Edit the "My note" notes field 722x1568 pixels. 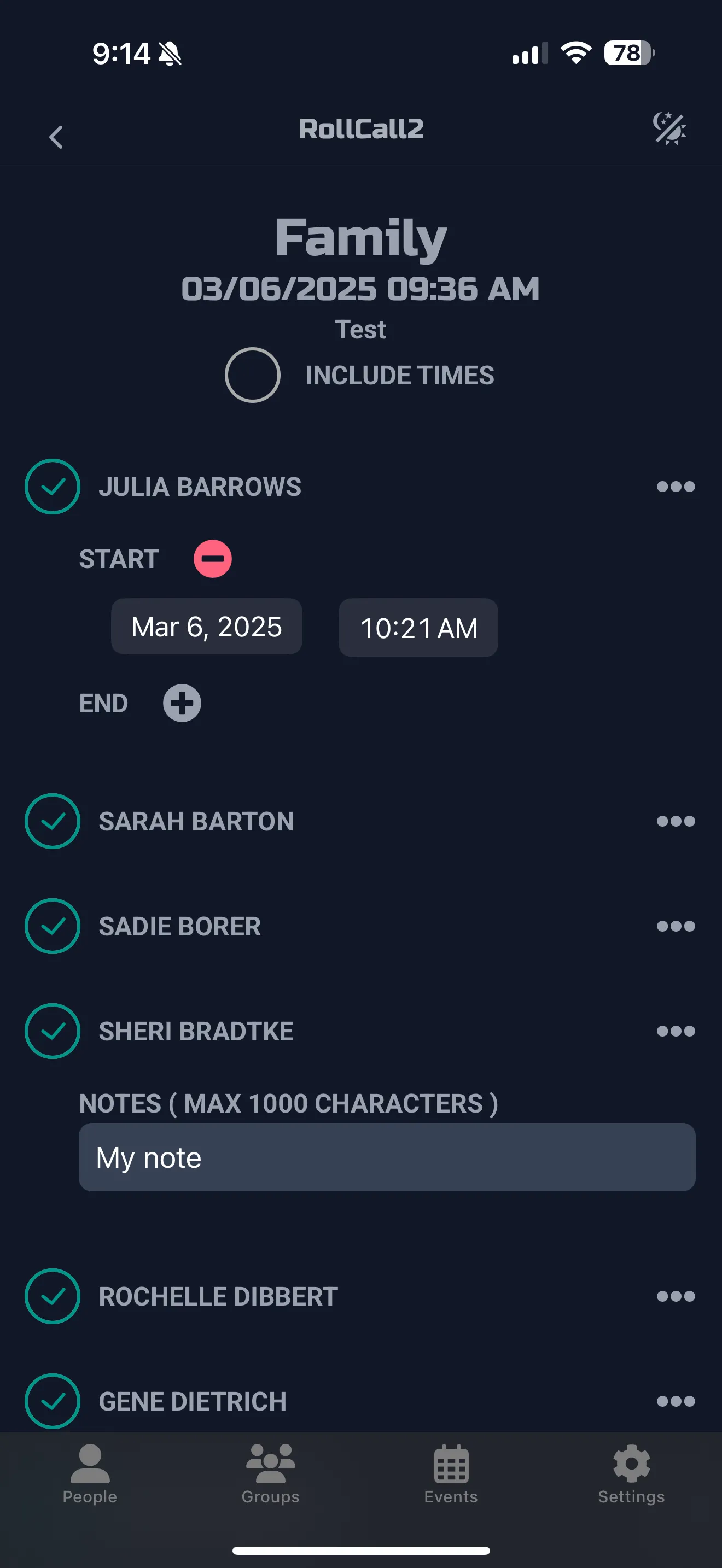[x=387, y=1157]
